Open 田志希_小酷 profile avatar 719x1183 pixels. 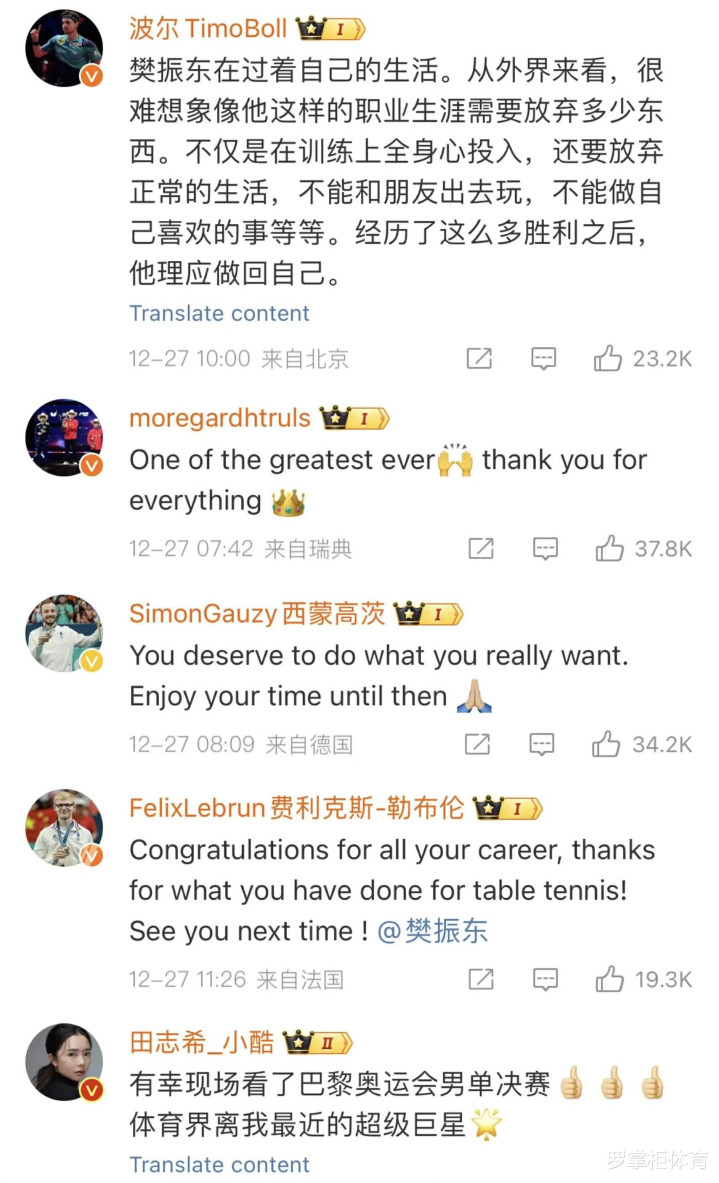coord(64,1062)
